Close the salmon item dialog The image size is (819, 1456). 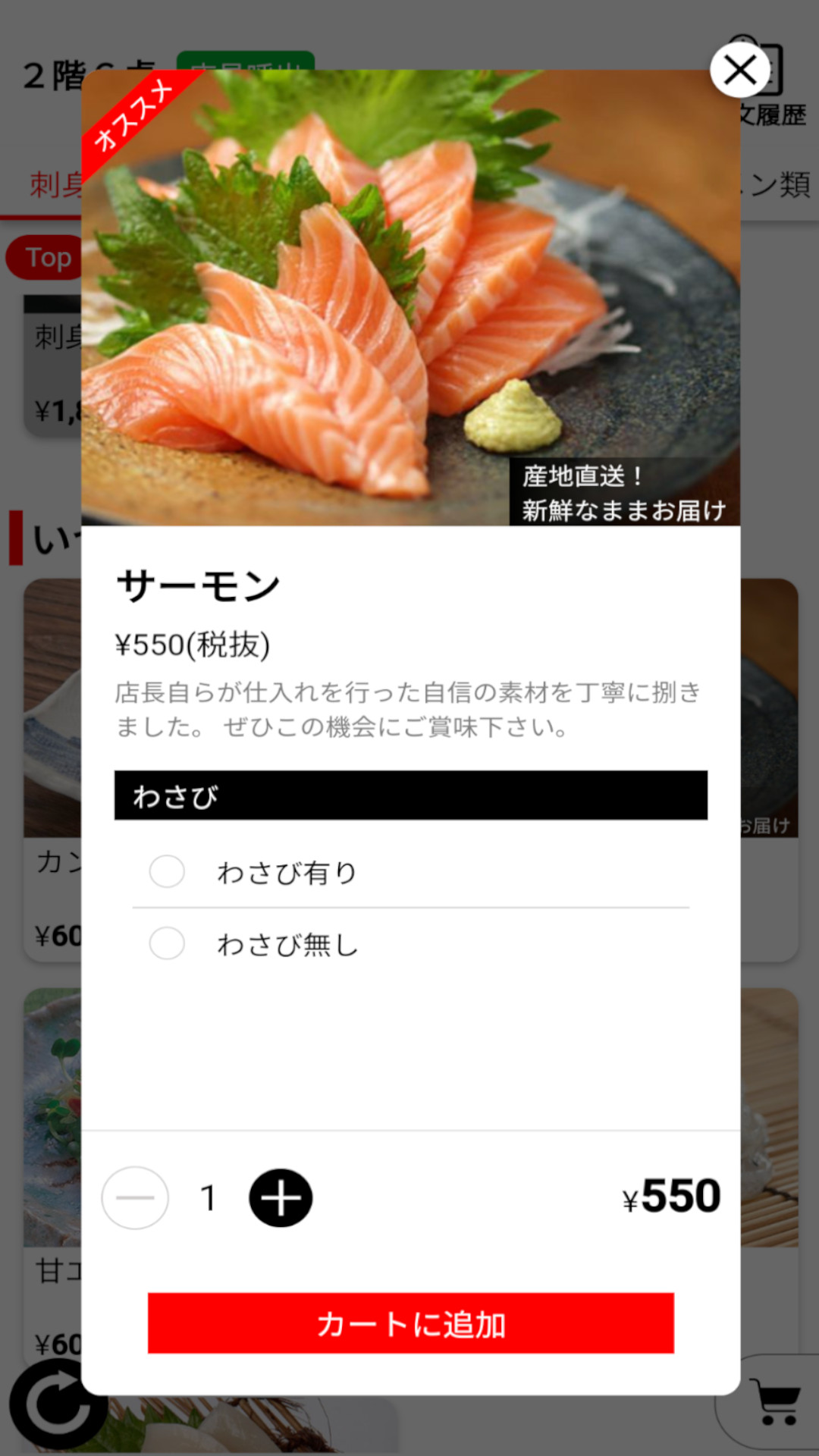tap(740, 71)
